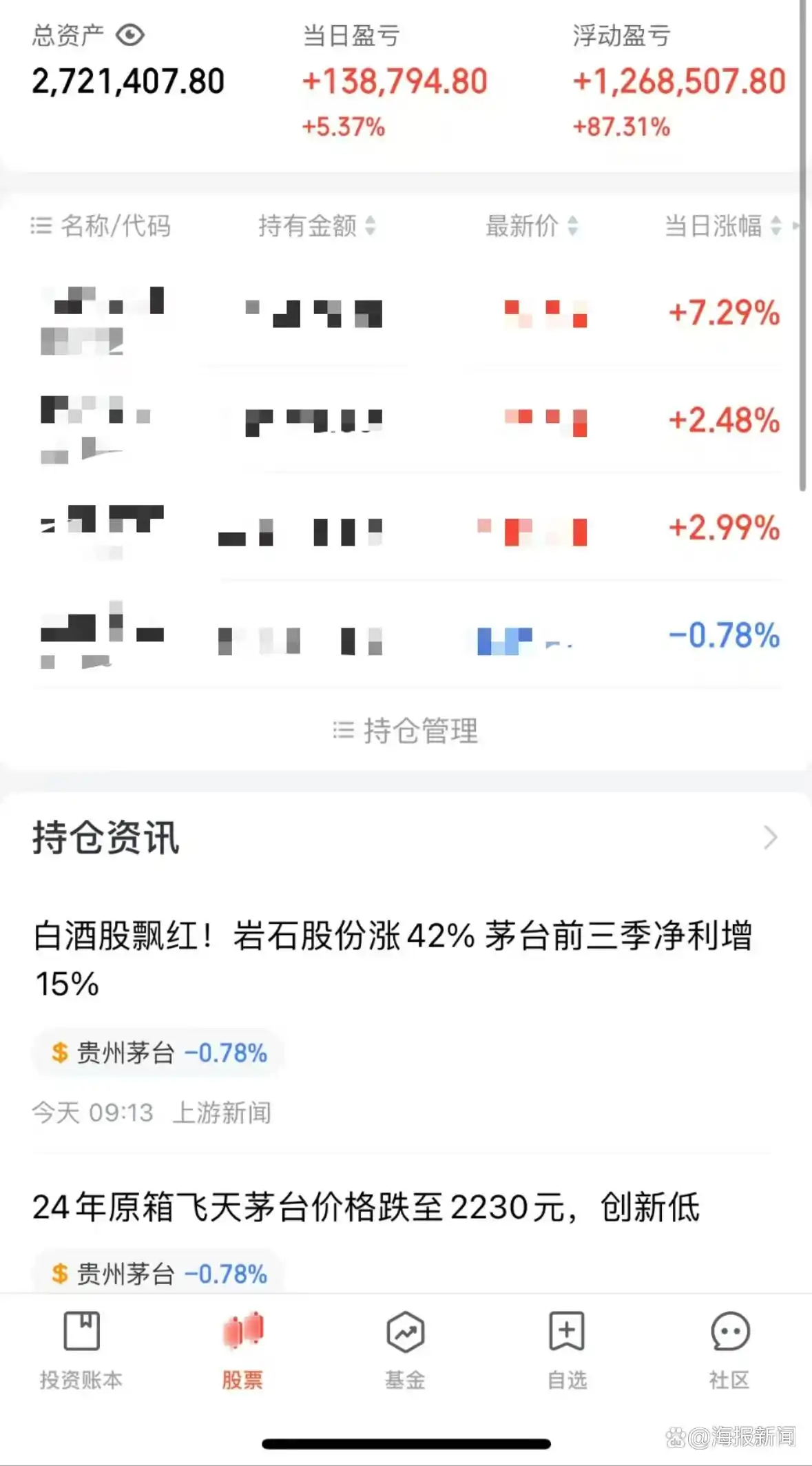
Task: Open 持仓管理 via its list icon
Action: [x=342, y=731]
